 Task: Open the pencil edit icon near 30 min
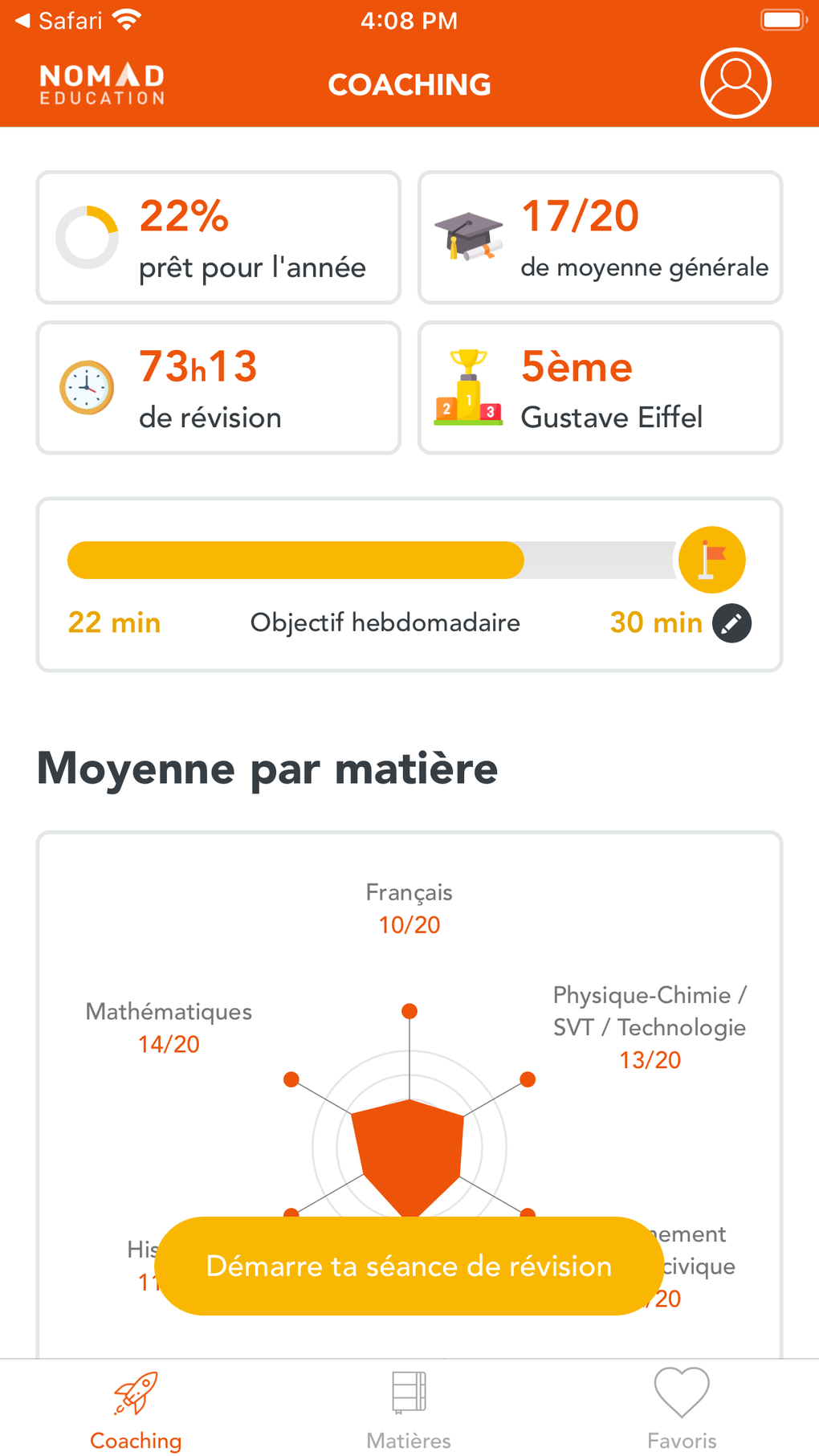coord(731,622)
